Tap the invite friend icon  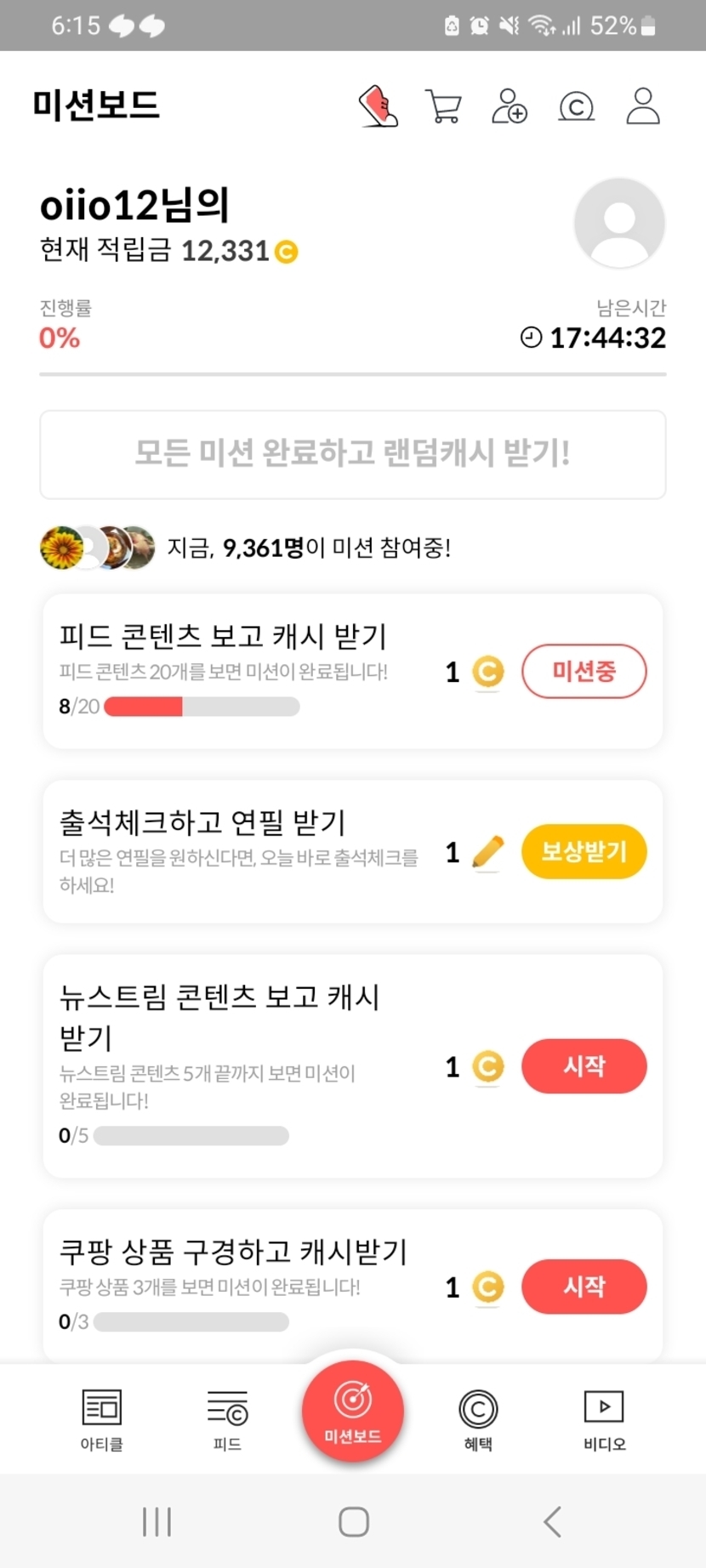510,106
